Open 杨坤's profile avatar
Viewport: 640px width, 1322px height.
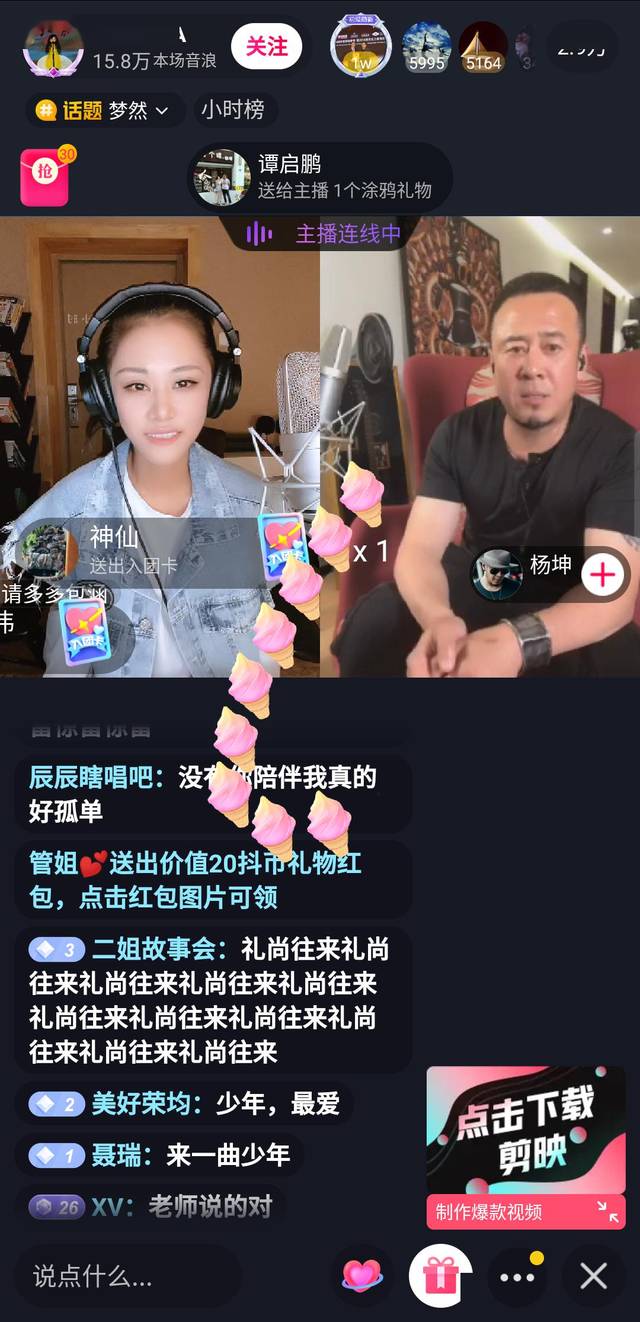497,574
